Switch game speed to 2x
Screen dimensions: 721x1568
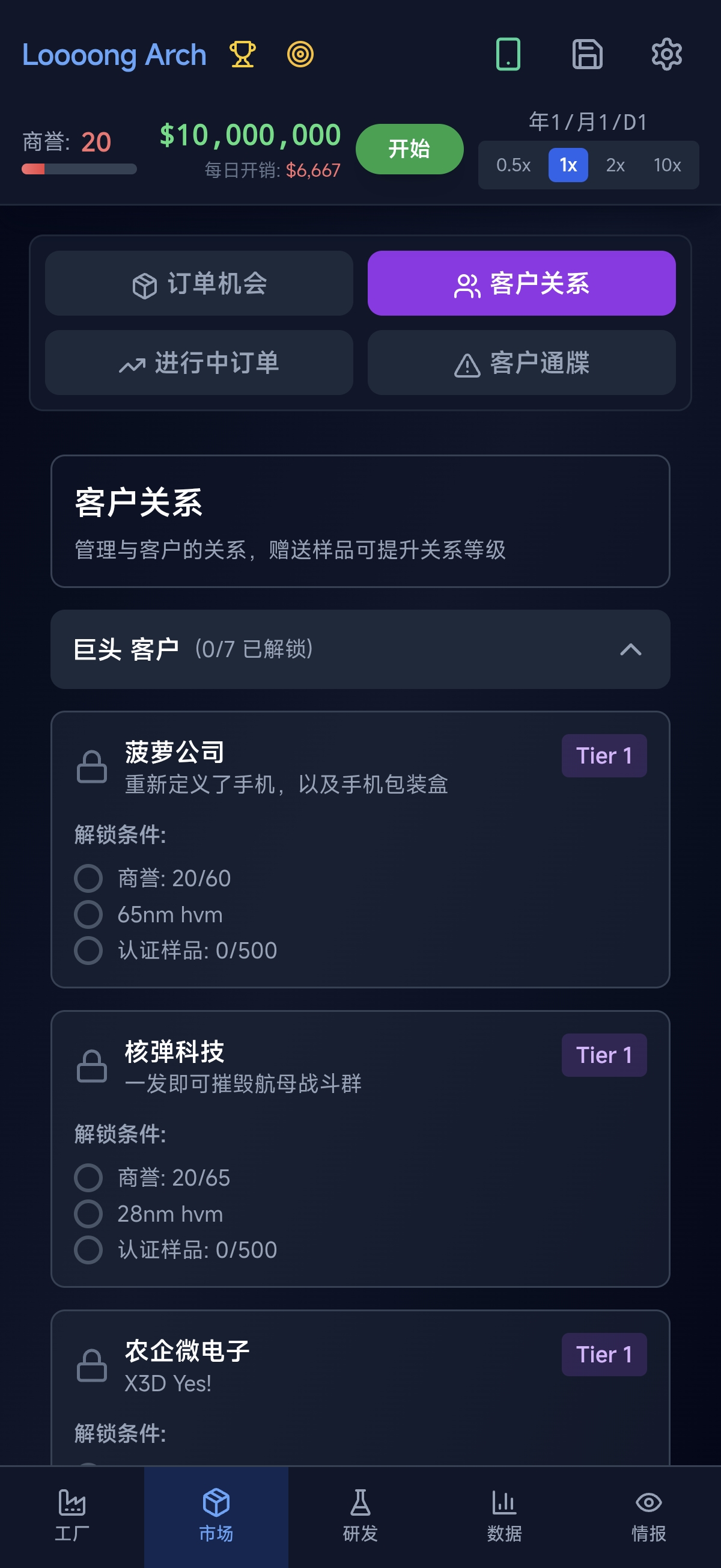[x=615, y=165]
